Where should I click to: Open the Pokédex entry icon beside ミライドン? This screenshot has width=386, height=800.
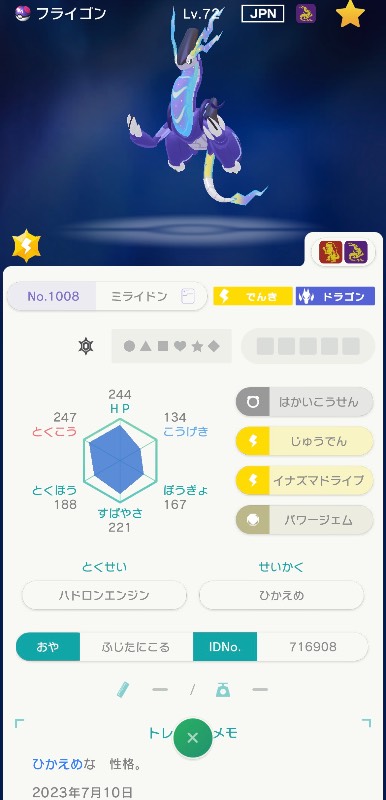tap(188, 296)
